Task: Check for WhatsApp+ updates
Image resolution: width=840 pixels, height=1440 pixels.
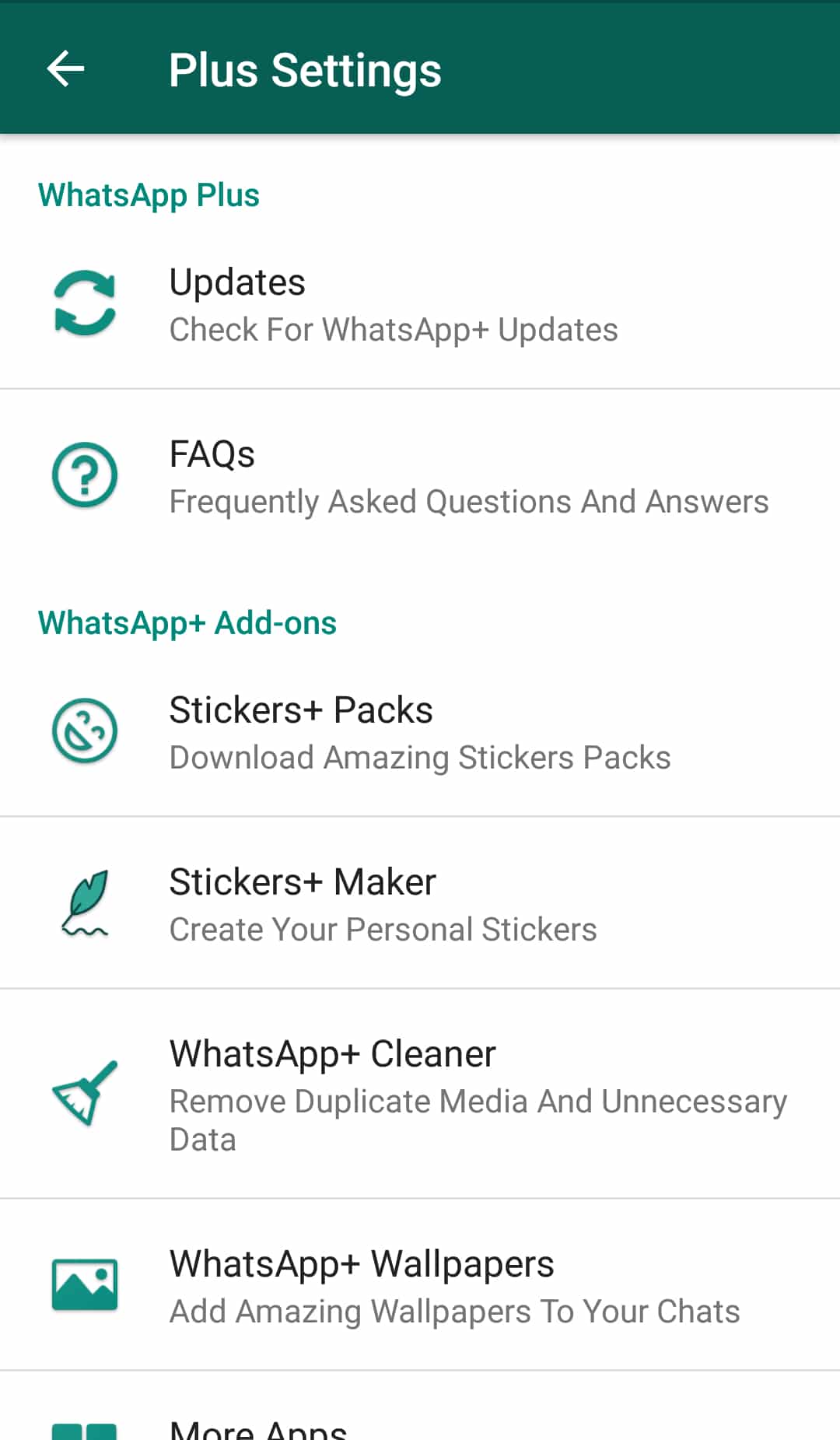Action: pyautogui.click(x=420, y=305)
